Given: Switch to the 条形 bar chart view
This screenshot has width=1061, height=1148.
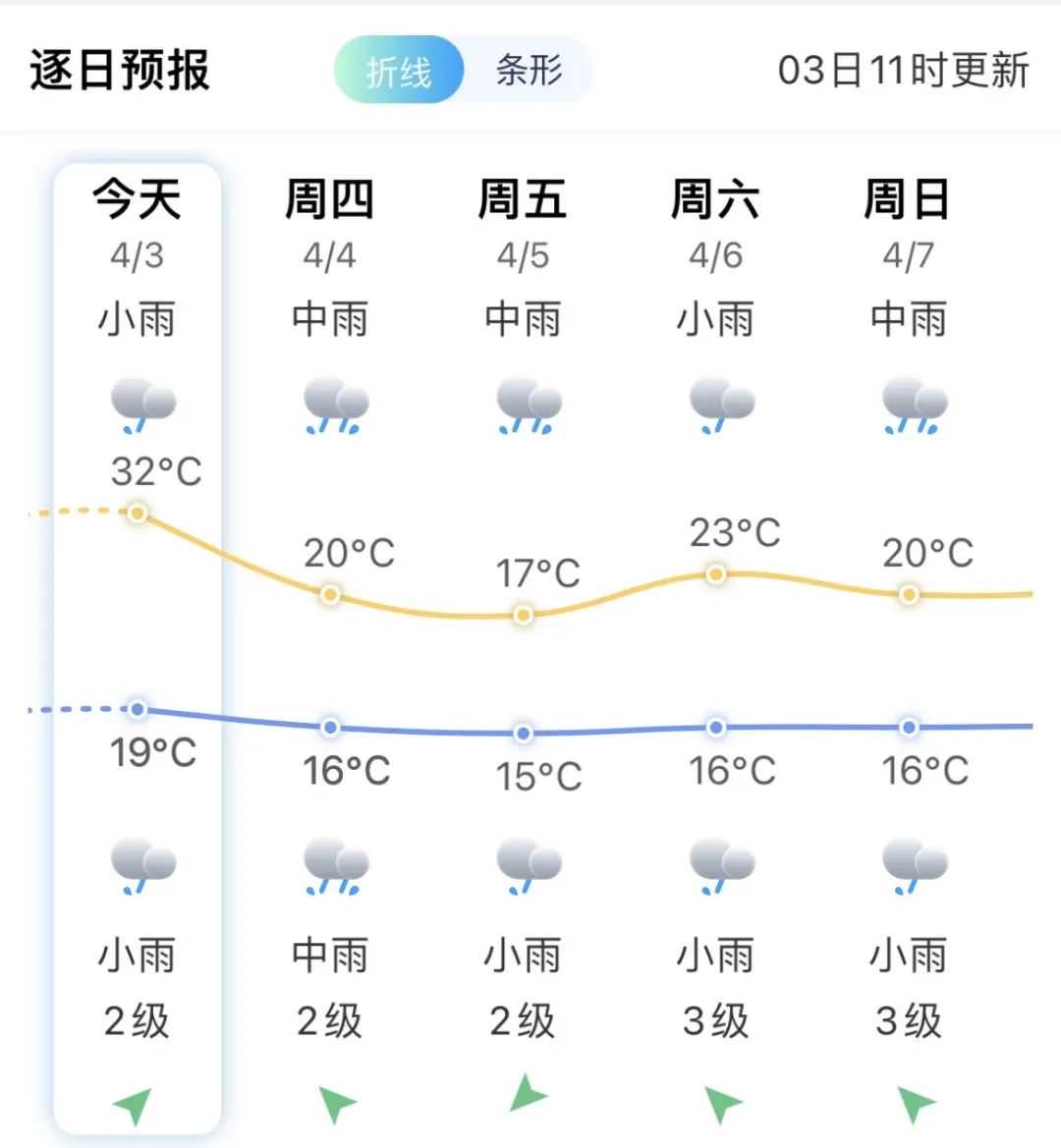Looking at the screenshot, I should [x=530, y=71].
